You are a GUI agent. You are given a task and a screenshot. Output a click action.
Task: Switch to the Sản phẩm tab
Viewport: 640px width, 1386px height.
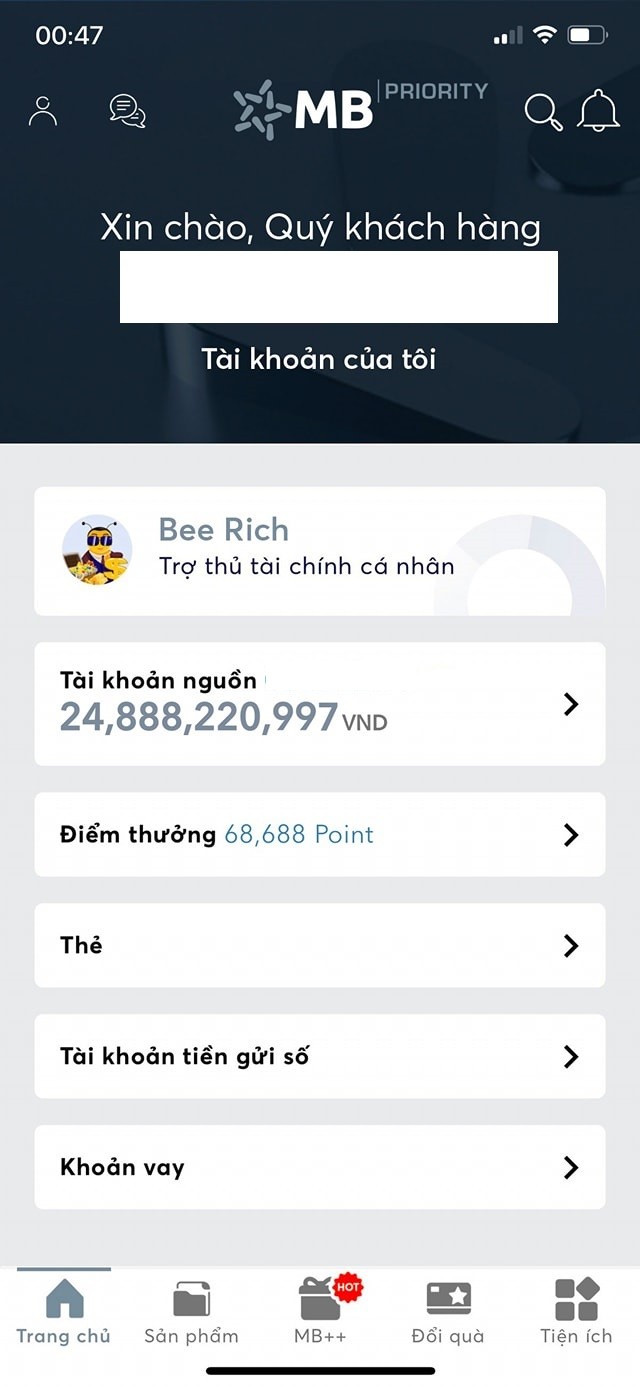(x=191, y=1313)
